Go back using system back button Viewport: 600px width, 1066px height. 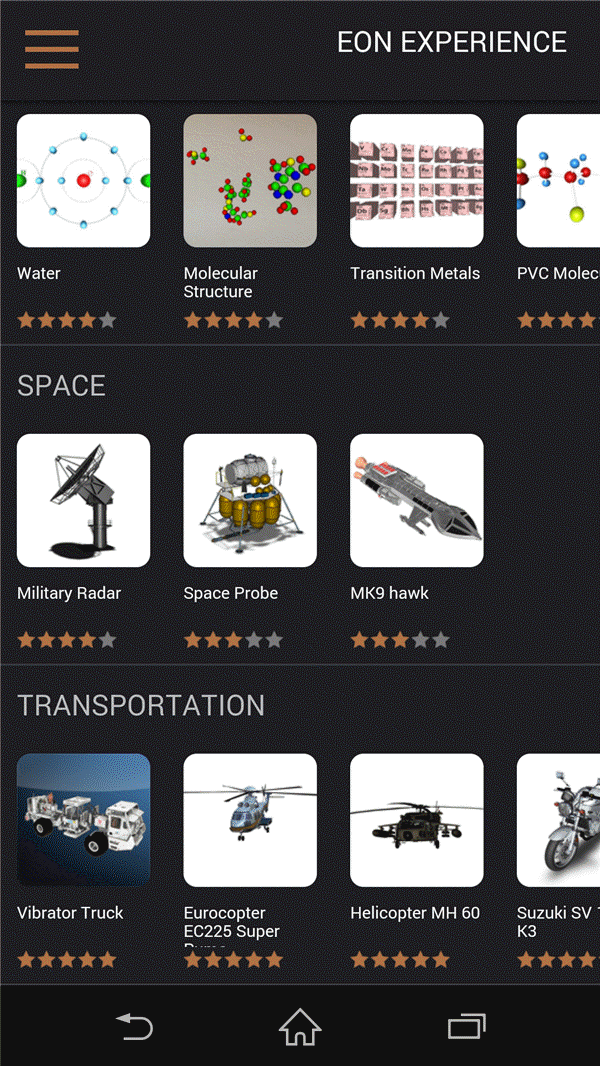134,1026
